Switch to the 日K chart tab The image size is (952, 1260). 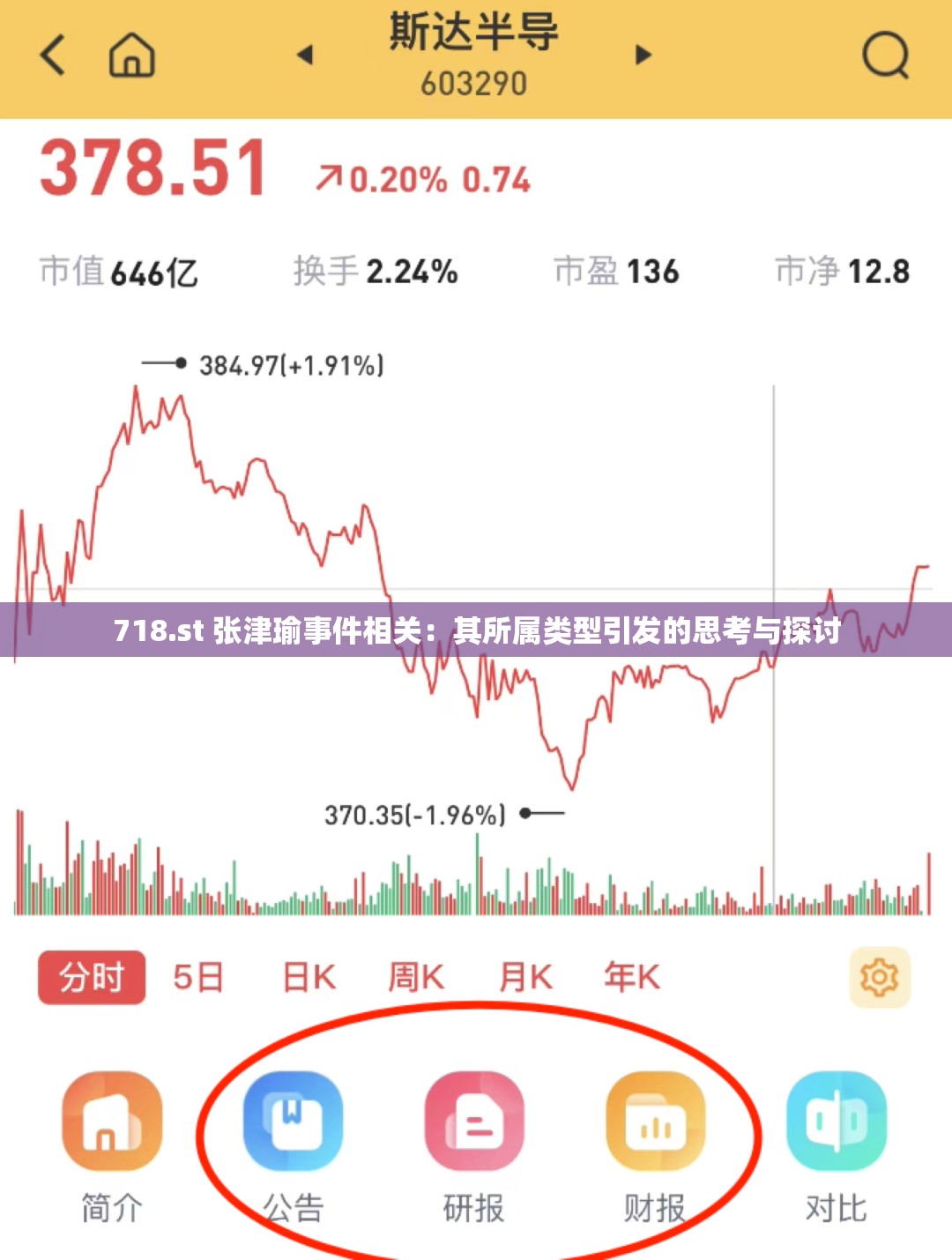point(307,977)
